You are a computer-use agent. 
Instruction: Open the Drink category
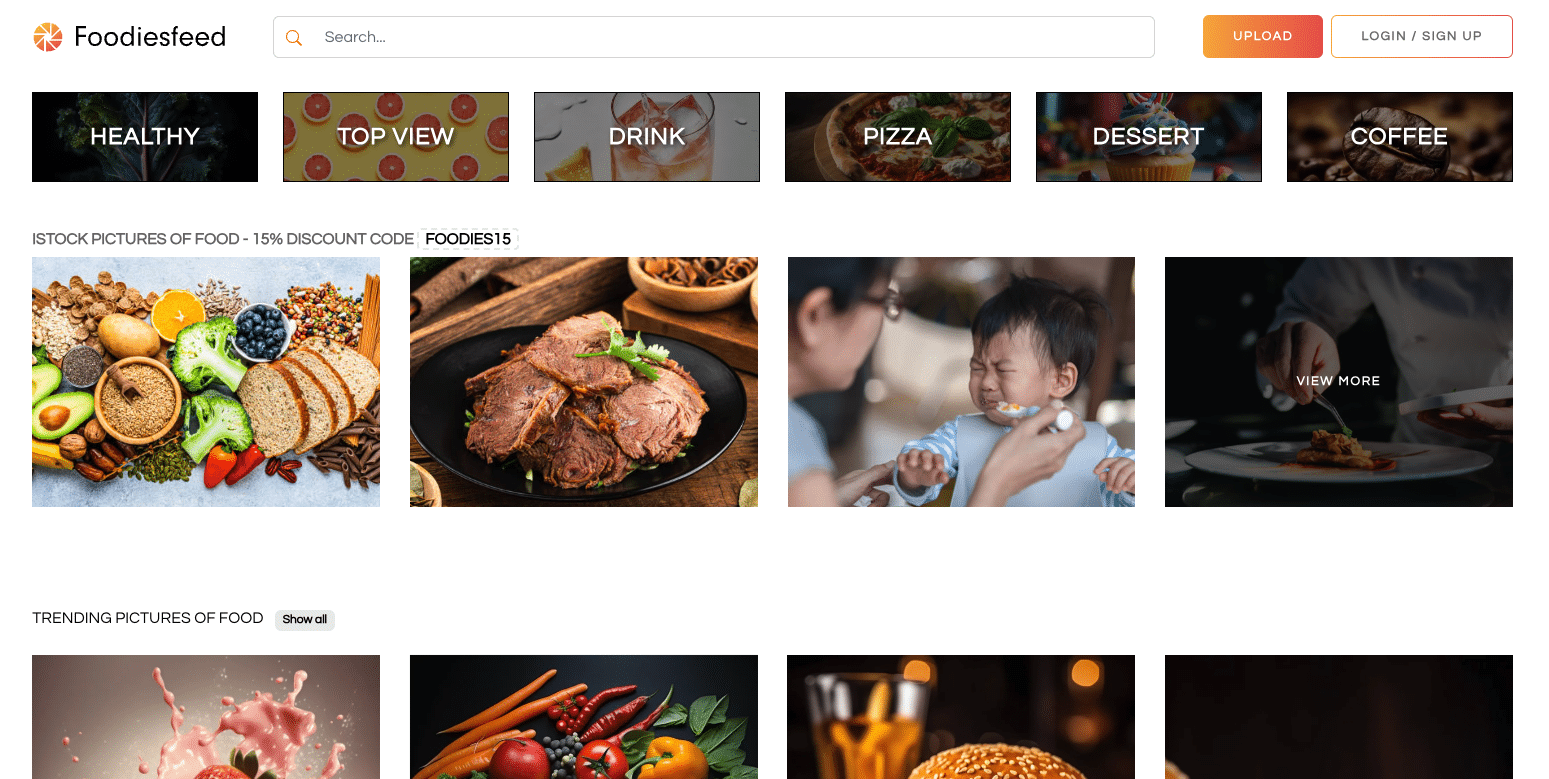pyautogui.click(x=647, y=137)
